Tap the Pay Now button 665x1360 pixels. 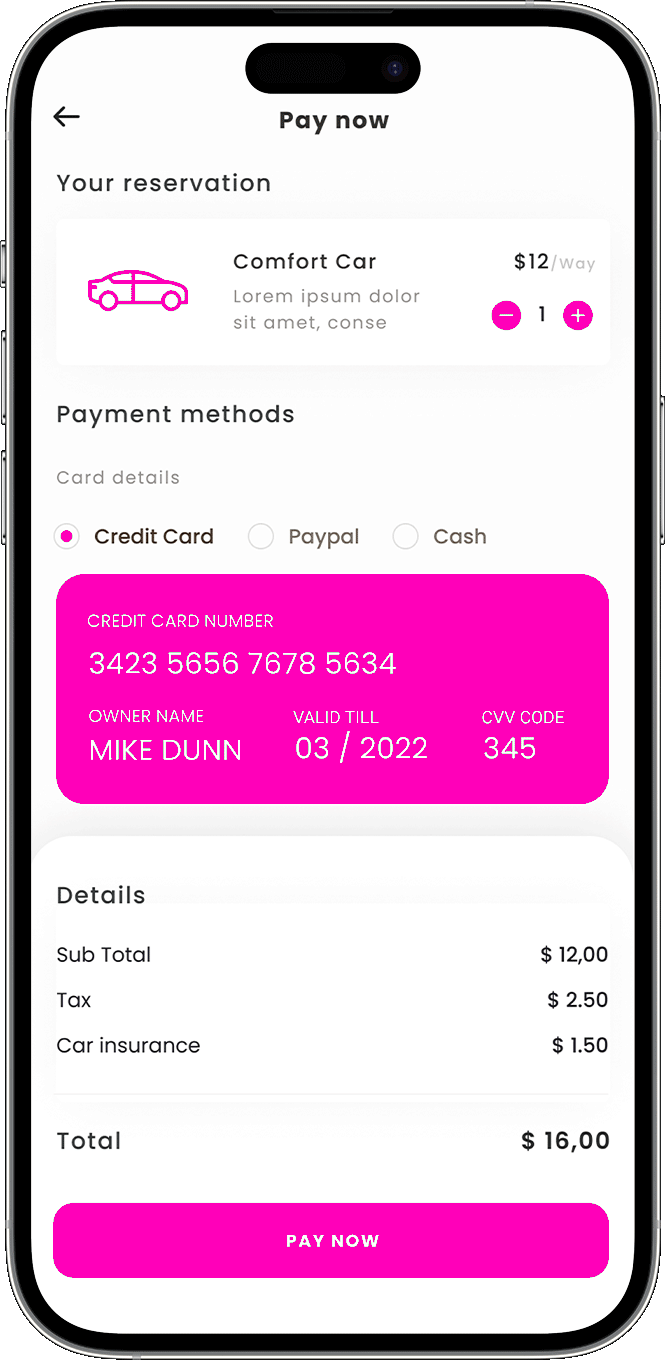331,1240
